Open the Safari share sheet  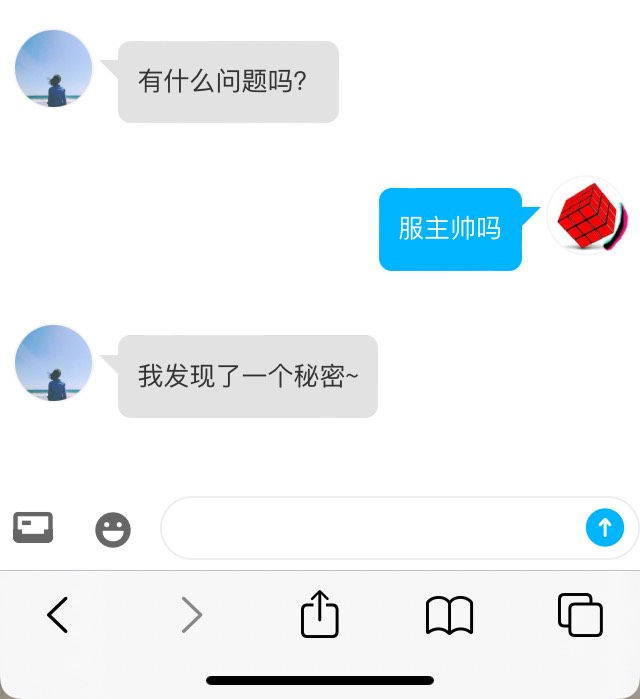point(320,614)
